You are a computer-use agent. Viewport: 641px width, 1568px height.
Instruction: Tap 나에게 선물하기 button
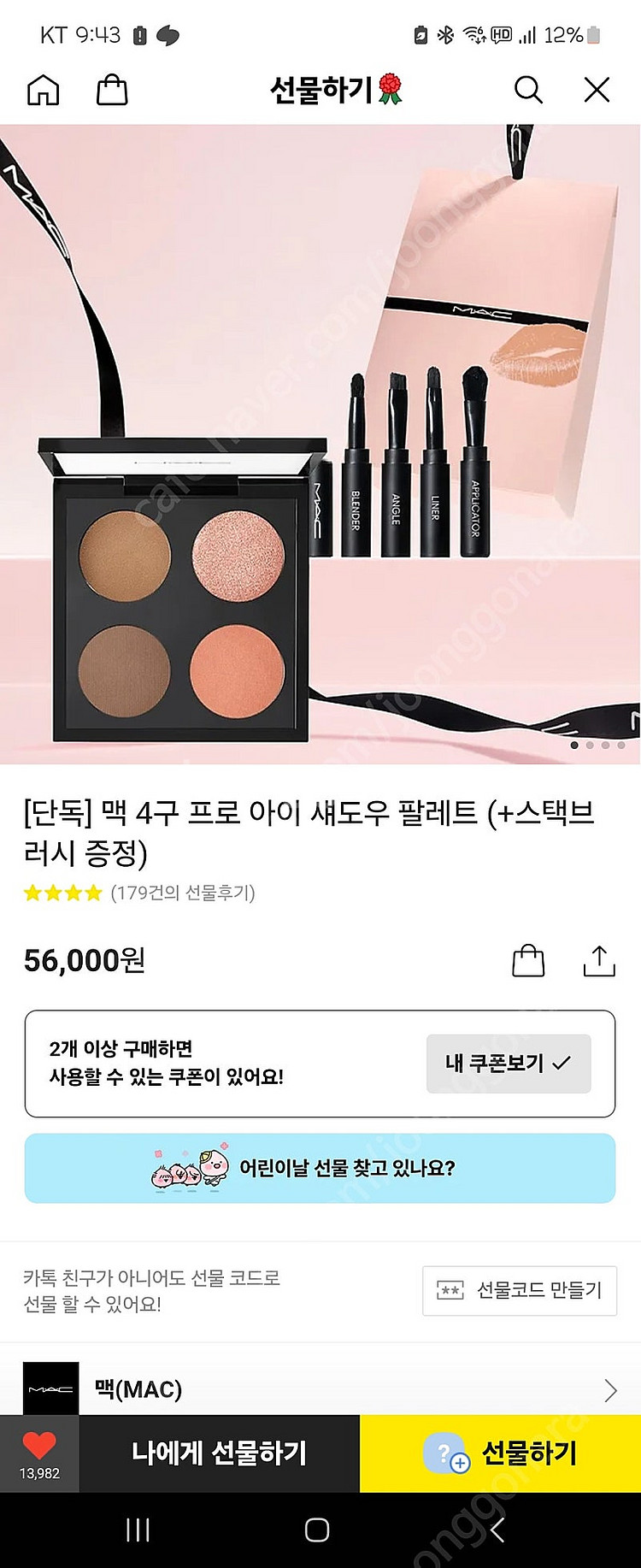pos(219,1453)
